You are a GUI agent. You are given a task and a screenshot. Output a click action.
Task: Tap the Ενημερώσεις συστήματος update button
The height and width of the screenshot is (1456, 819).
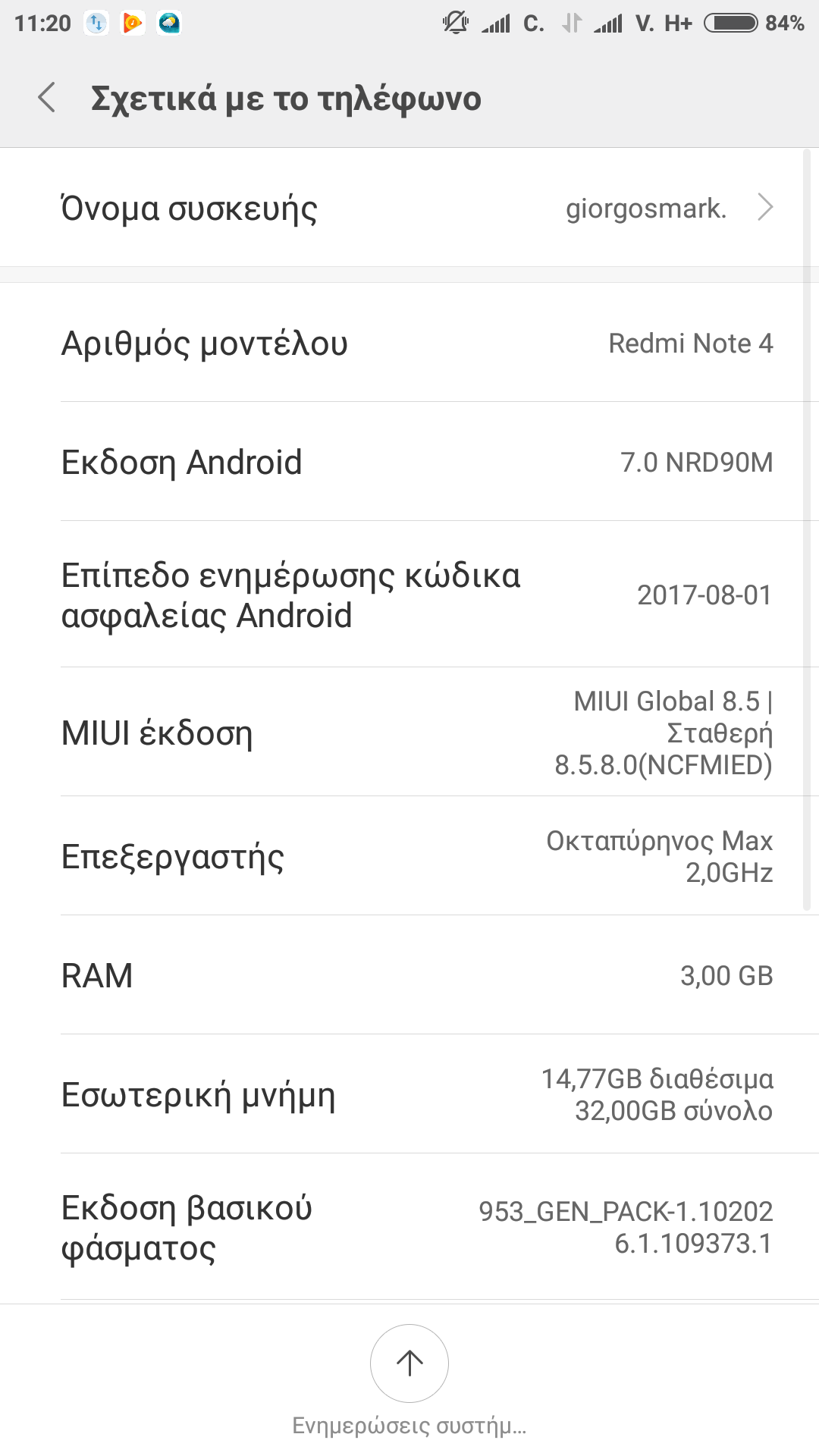click(409, 1363)
